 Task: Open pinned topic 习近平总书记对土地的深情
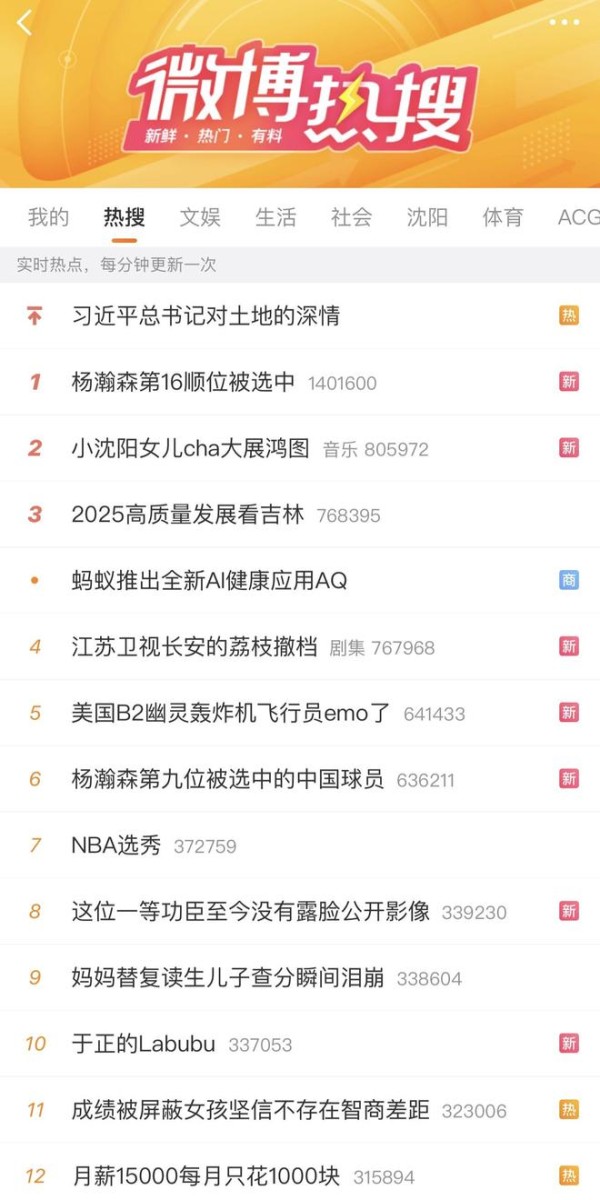pyautogui.click(x=300, y=316)
